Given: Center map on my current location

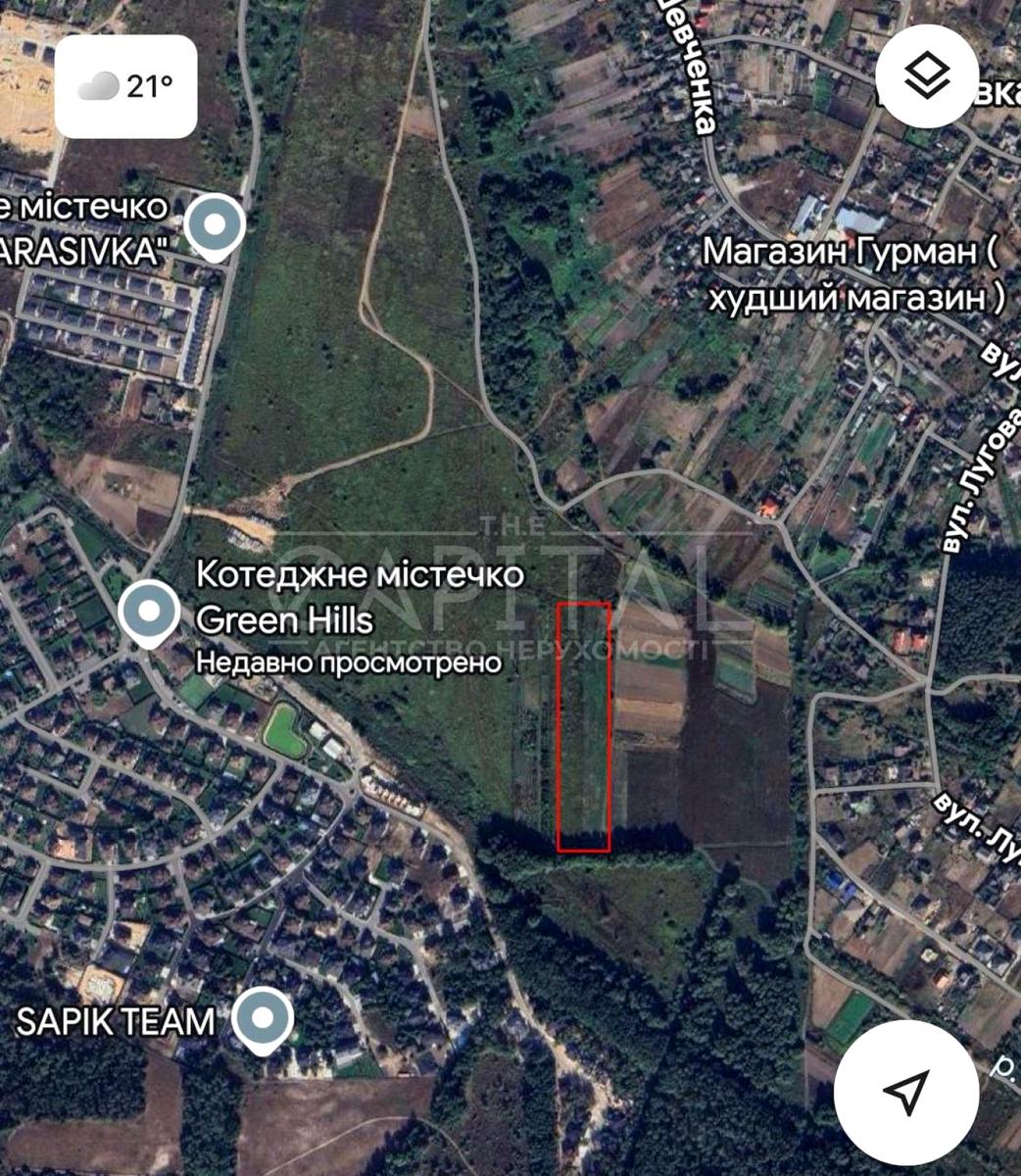Looking at the screenshot, I should (x=905, y=1092).
